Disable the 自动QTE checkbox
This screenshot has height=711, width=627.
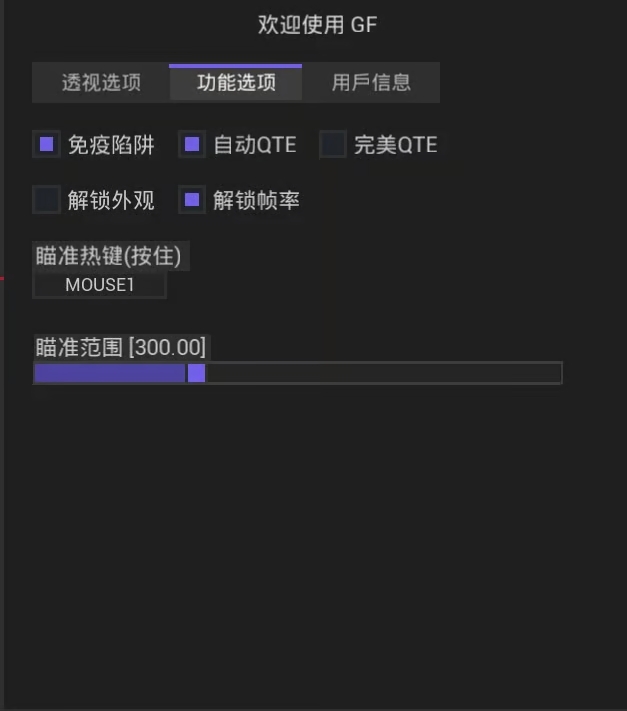tap(192, 145)
